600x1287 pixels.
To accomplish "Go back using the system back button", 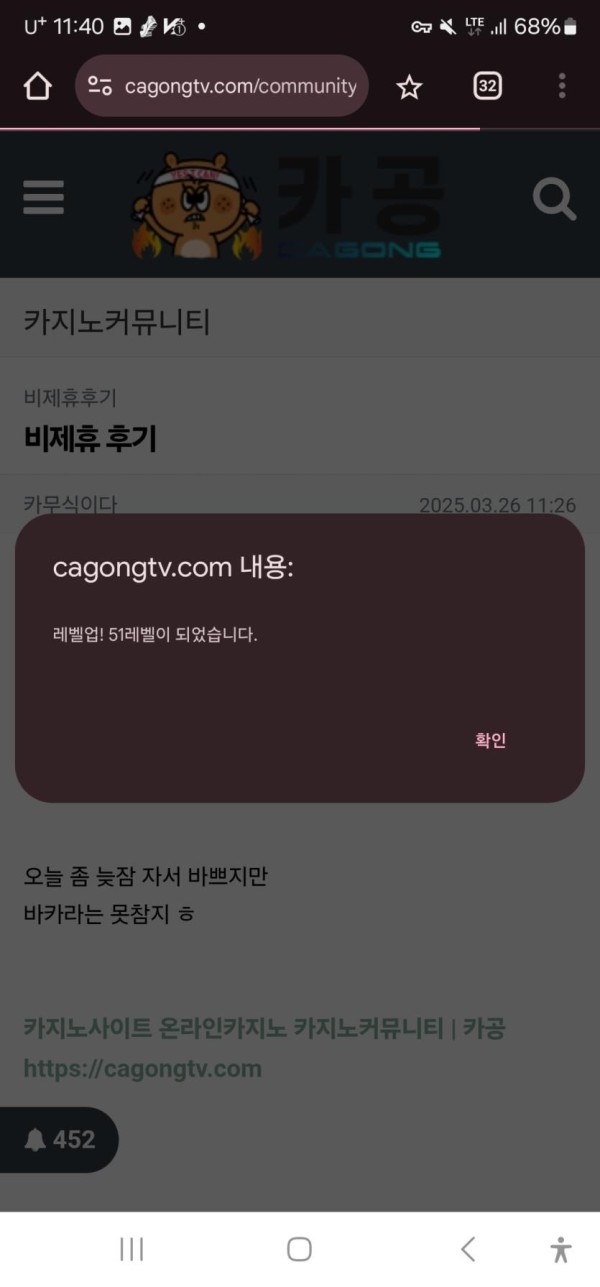I will point(467,1248).
